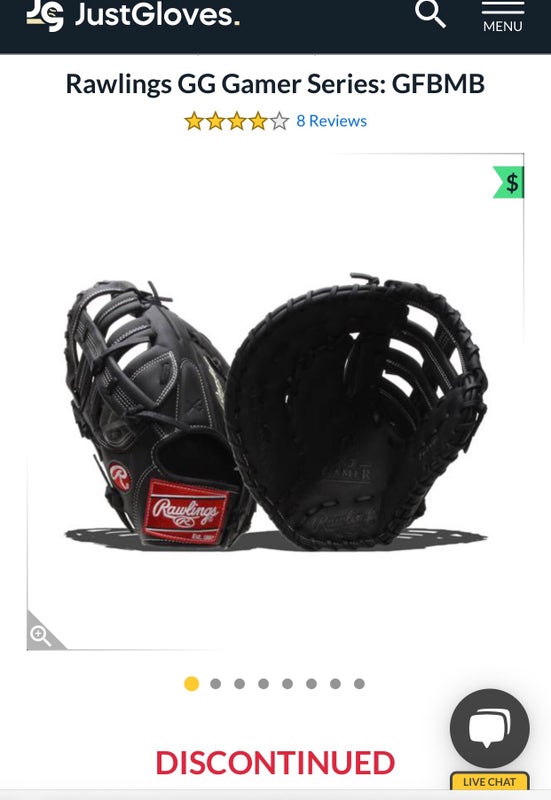Select the second image indicator dot

[x=215, y=684]
